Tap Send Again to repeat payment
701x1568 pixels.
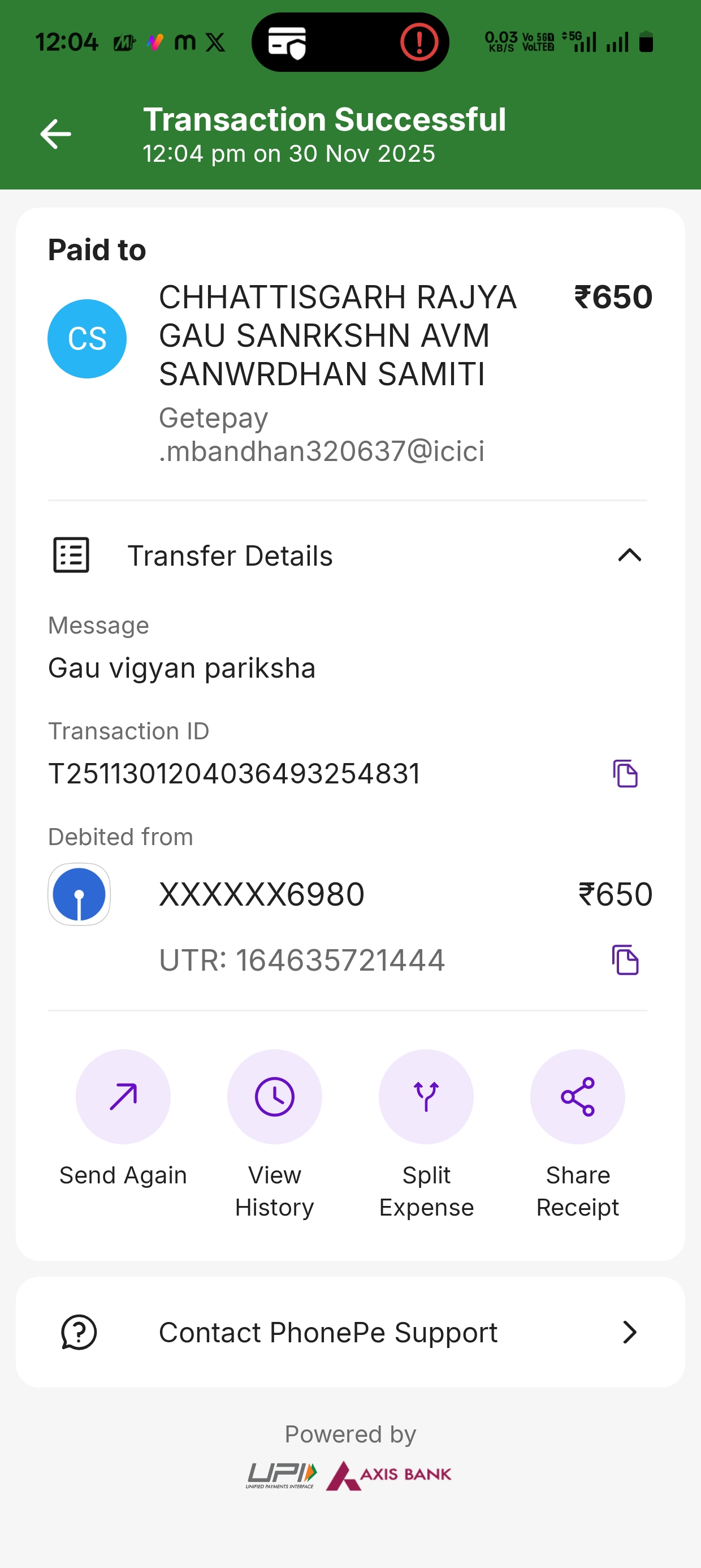click(x=123, y=1097)
